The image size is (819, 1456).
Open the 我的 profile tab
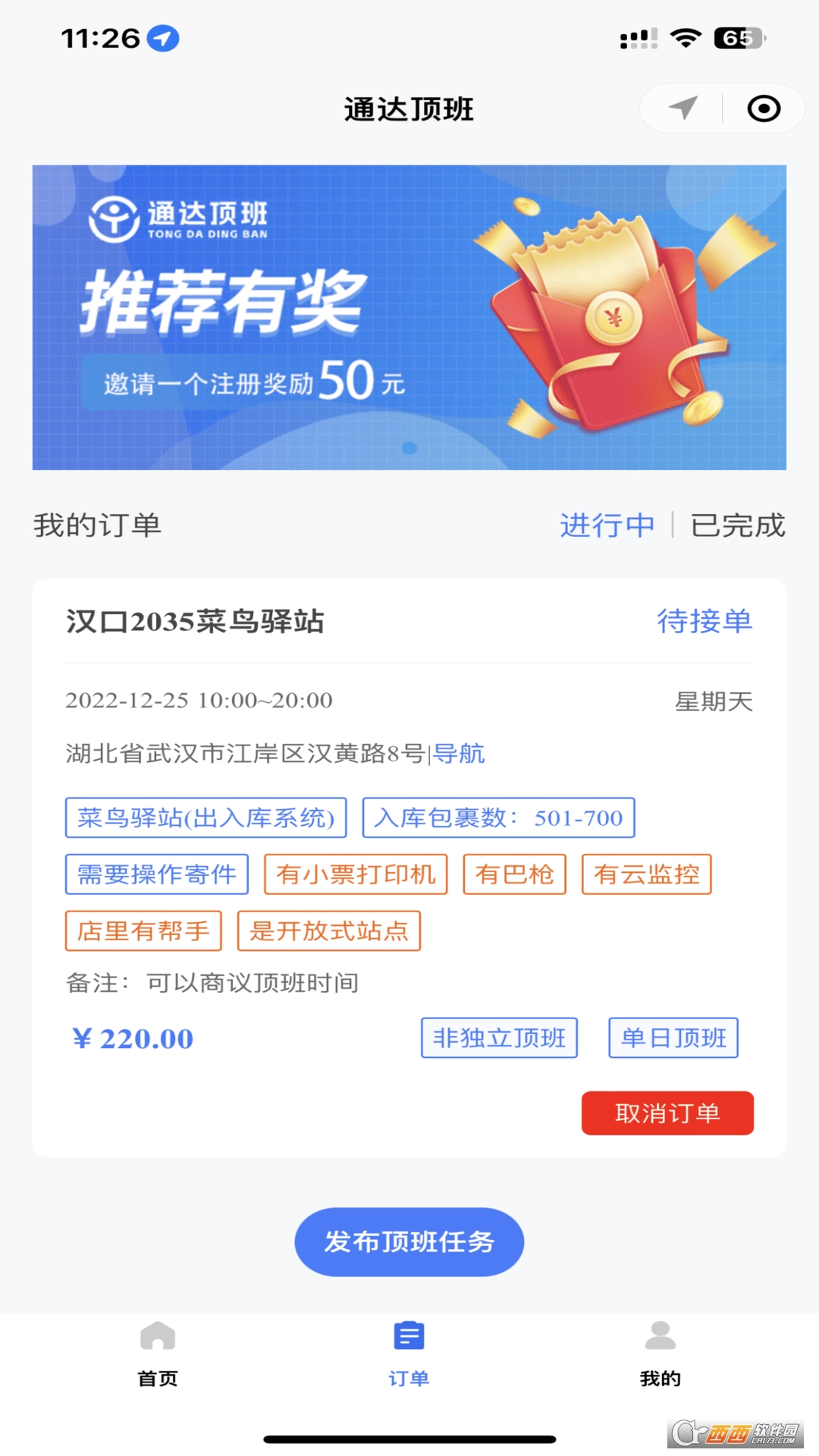(x=660, y=1354)
